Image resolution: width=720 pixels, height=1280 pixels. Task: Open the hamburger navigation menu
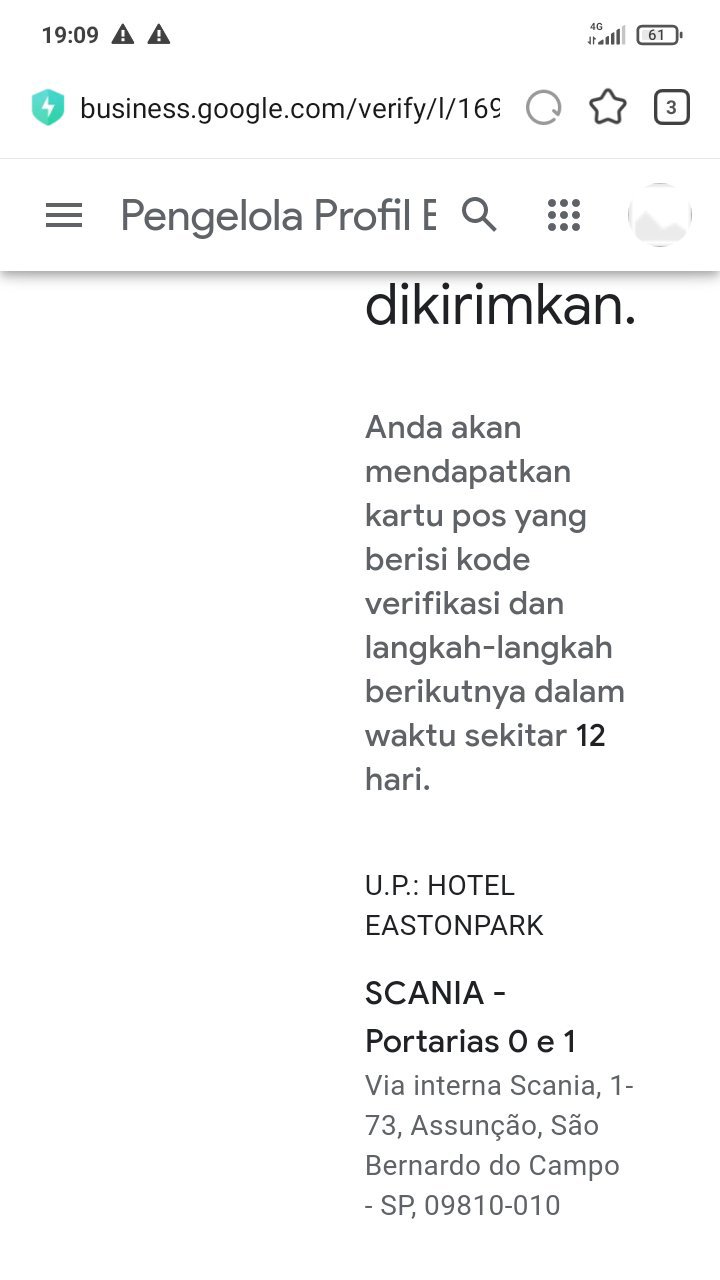(64, 215)
